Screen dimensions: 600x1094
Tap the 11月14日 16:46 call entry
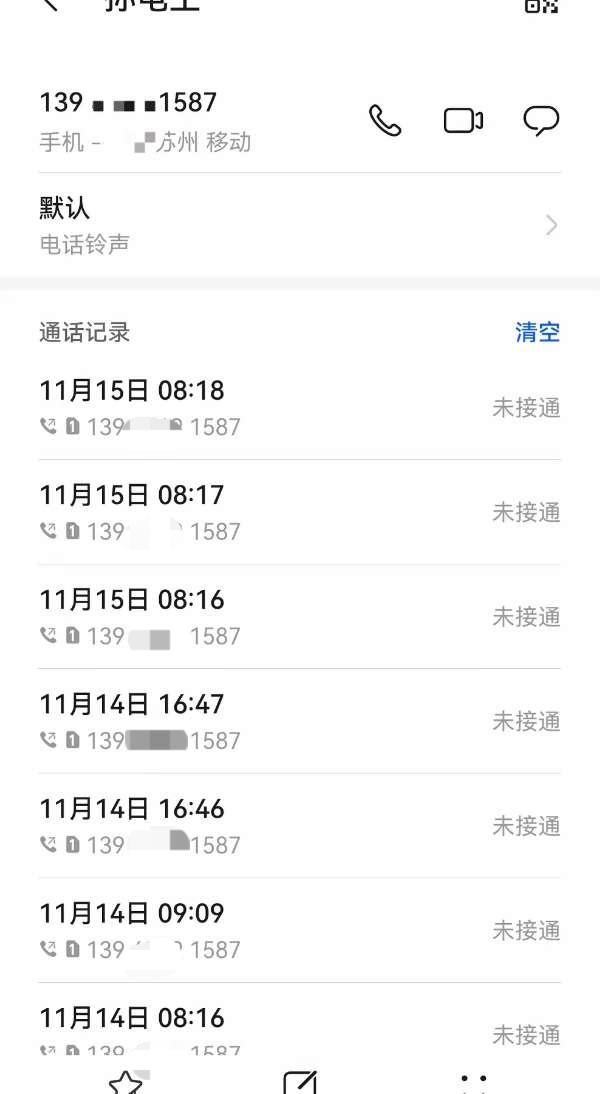pyautogui.click(x=299, y=826)
